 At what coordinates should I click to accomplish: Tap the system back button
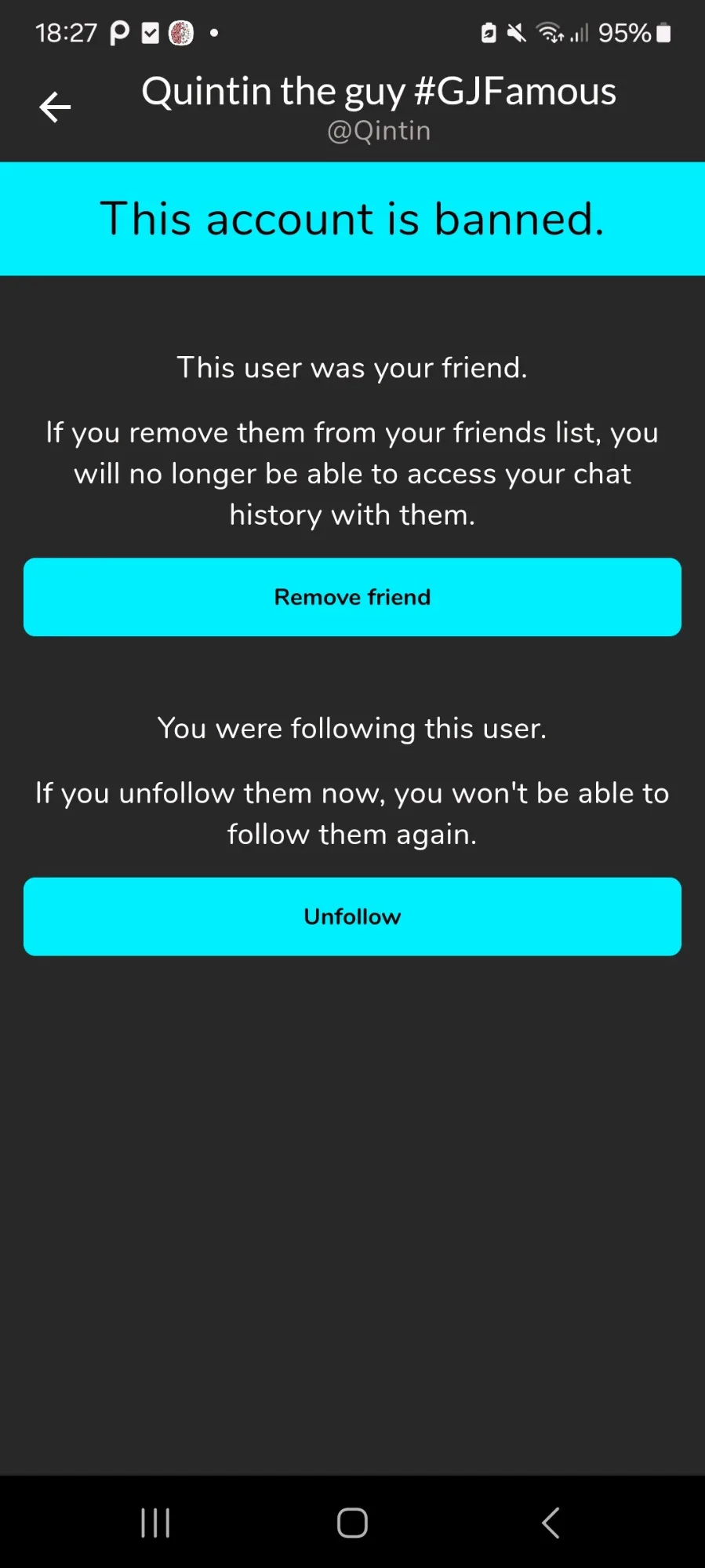tap(551, 1523)
